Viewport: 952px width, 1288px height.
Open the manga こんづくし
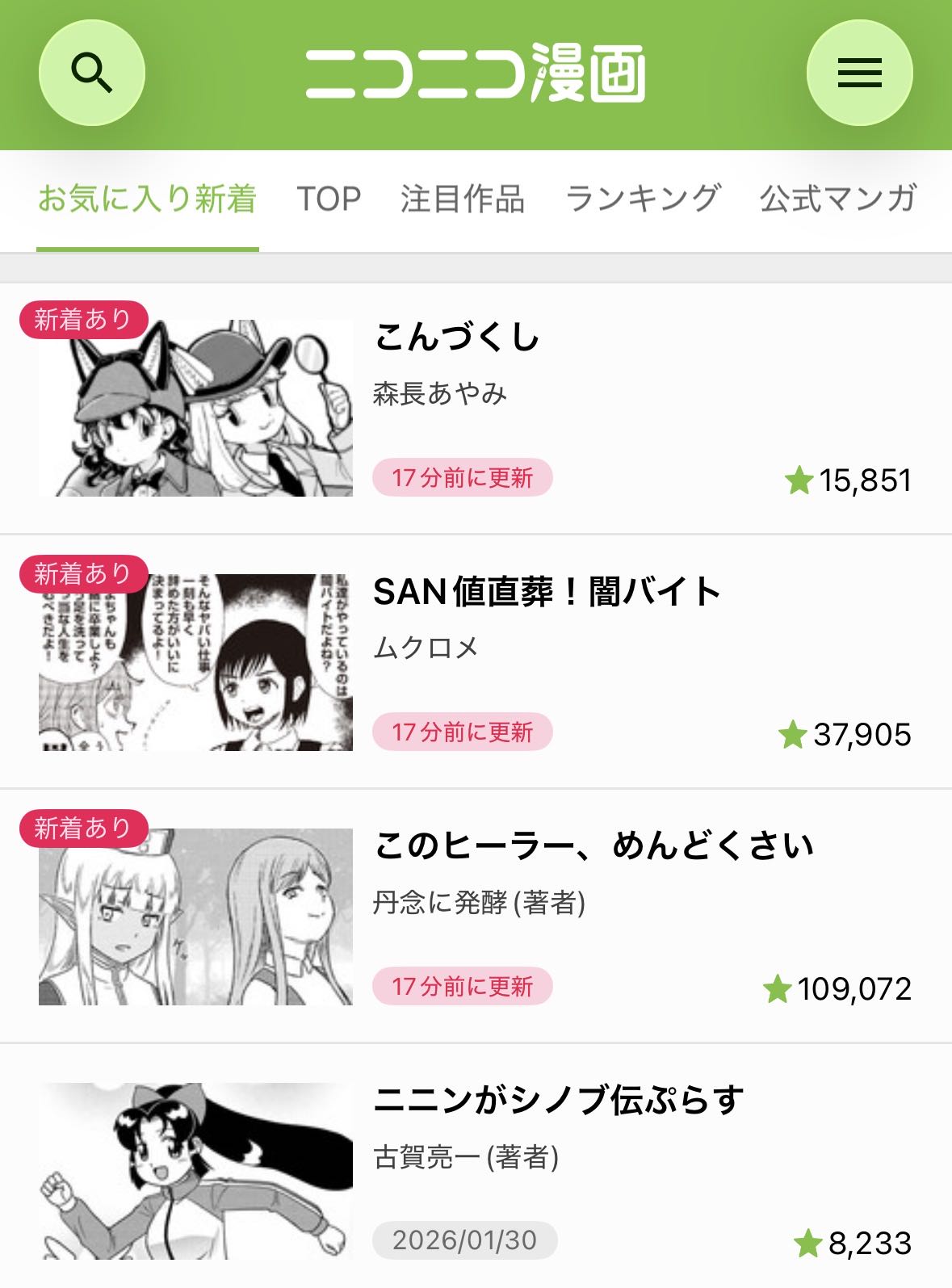457,337
